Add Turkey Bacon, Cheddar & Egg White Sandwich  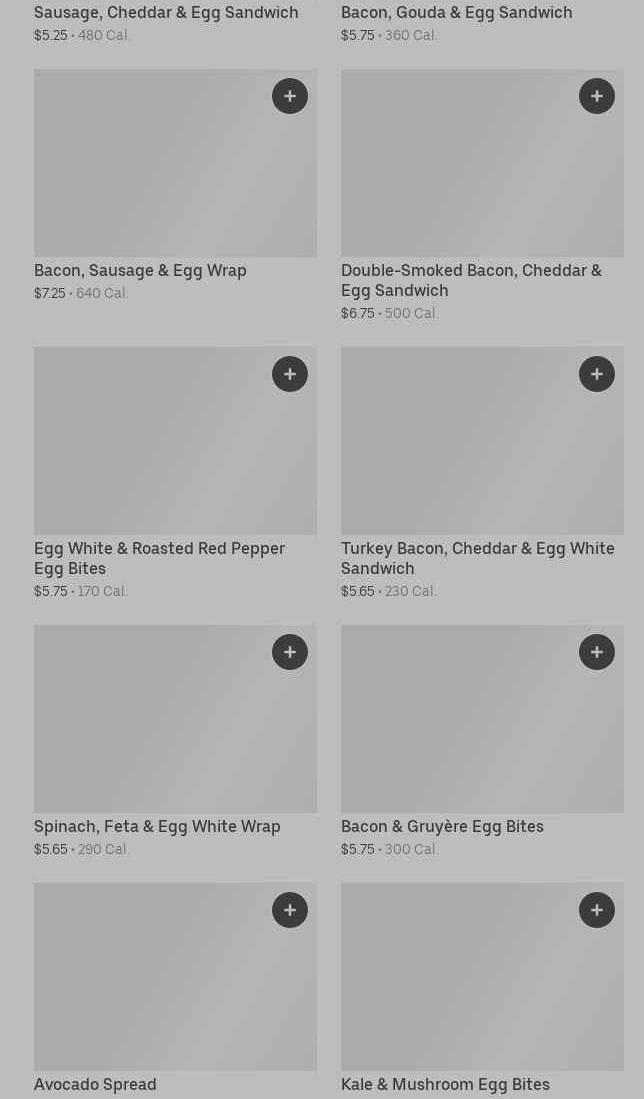pos(597,374)
